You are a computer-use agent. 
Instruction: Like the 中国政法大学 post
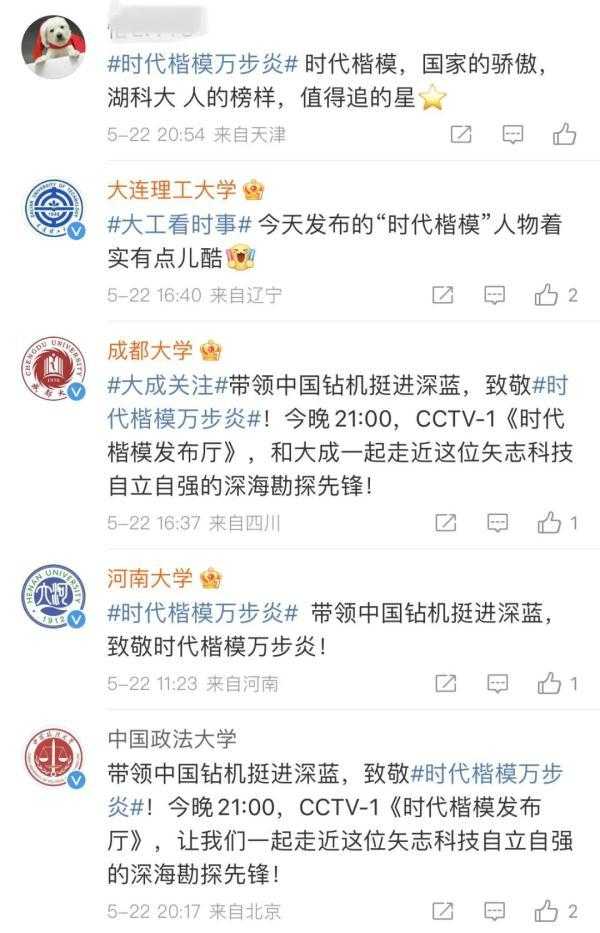tap(546, 910)
